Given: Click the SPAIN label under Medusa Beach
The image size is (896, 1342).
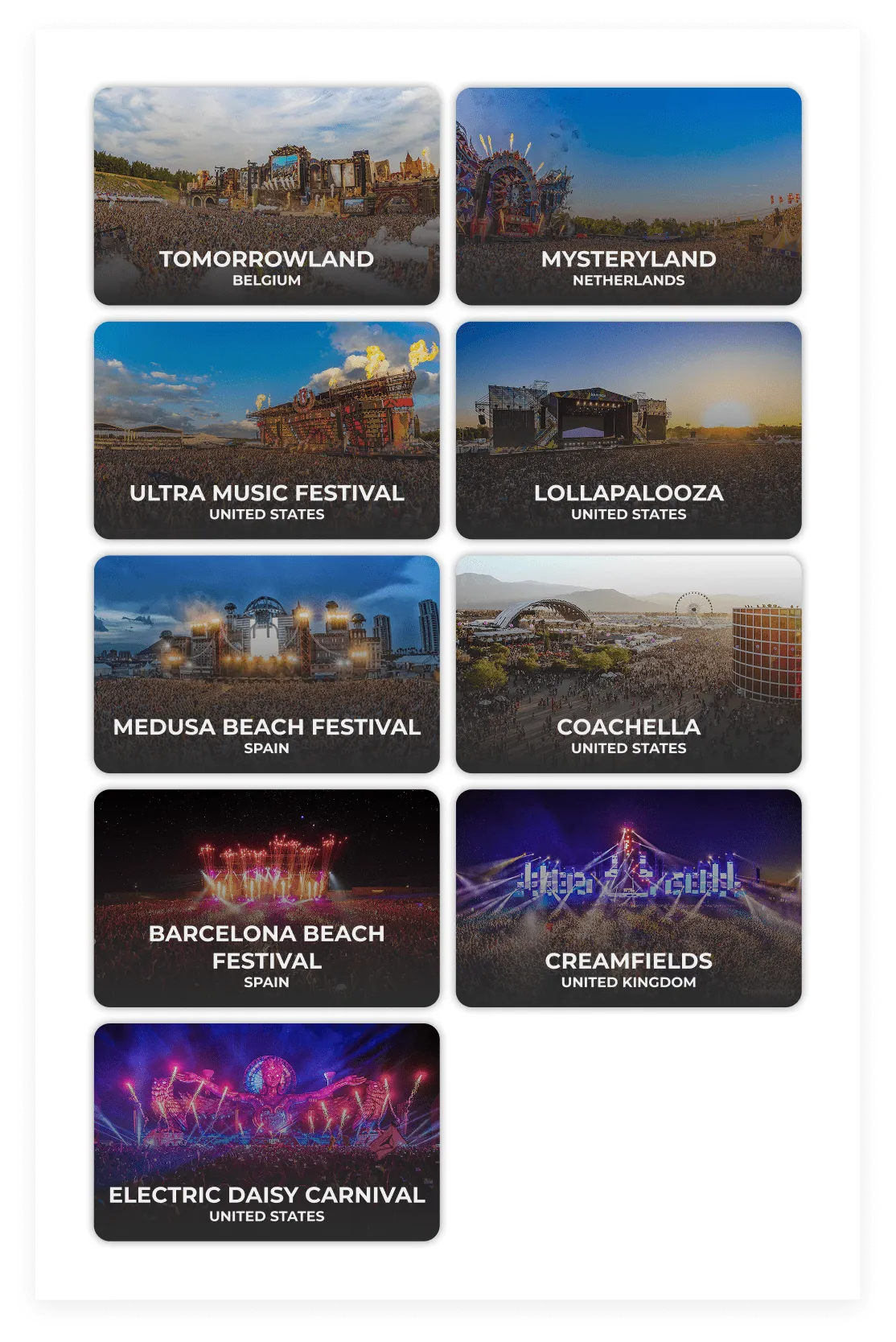Looking at the screenshot, I should (x=265, y=747).
